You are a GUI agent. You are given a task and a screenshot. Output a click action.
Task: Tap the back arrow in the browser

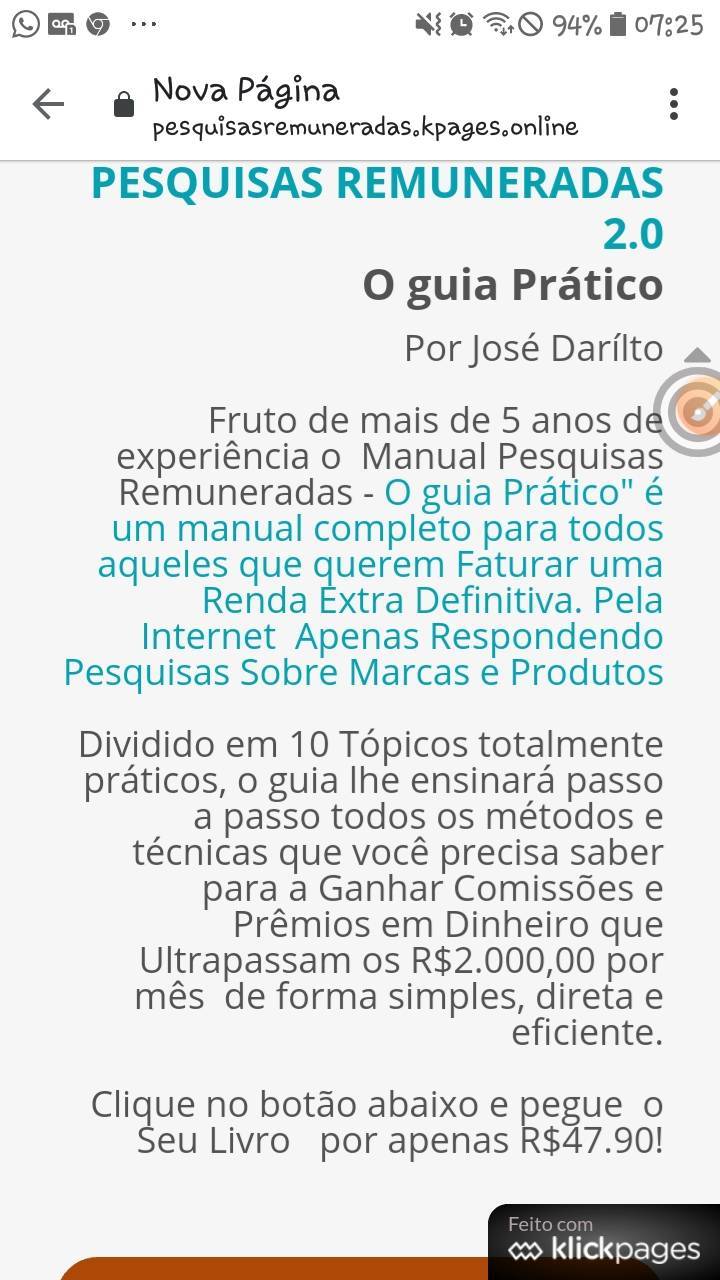(x=47, y=103)
